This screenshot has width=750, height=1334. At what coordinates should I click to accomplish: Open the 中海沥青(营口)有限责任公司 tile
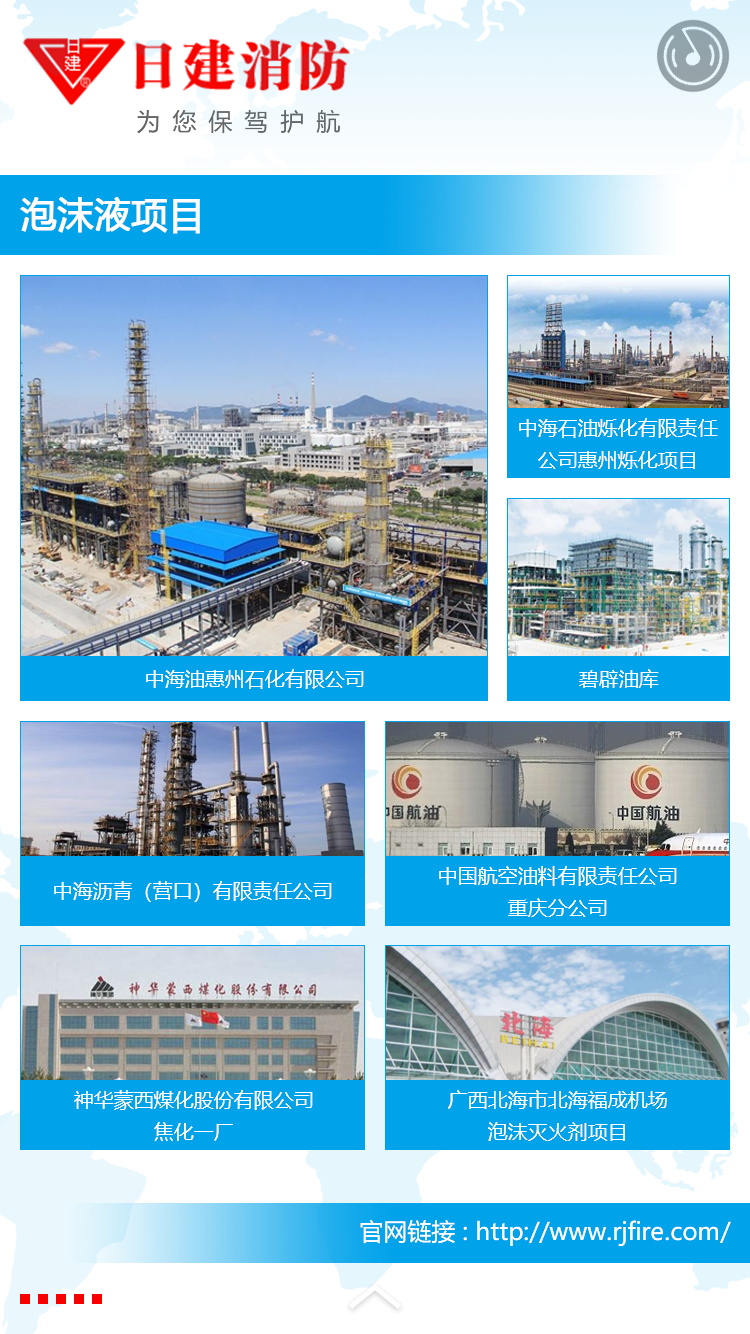[x=192, y=822]
